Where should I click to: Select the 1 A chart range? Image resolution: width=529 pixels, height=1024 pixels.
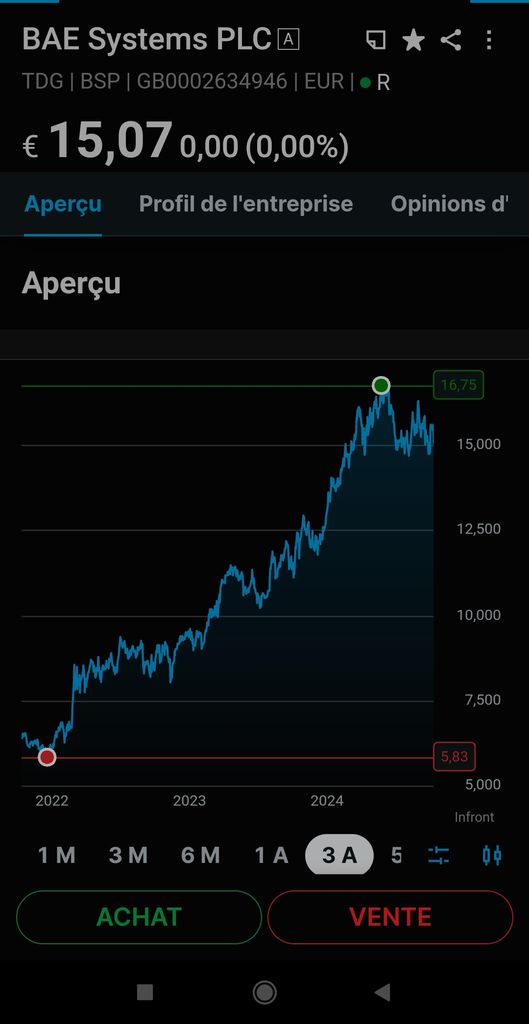[271, 855]
